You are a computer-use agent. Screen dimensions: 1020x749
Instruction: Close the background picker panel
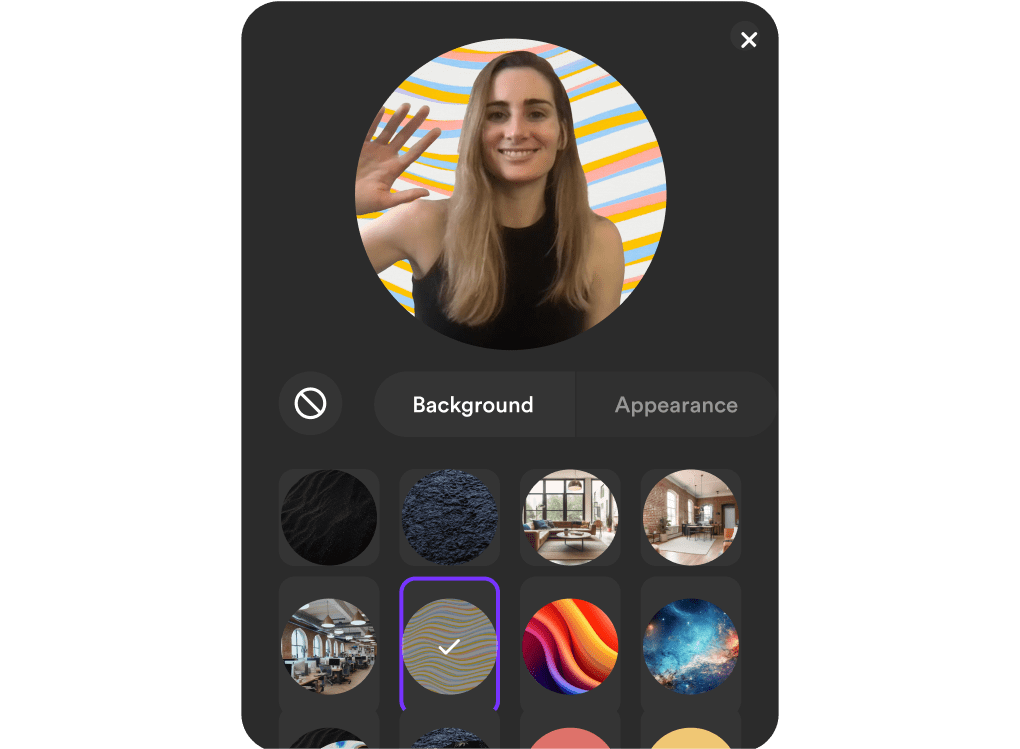748,39
